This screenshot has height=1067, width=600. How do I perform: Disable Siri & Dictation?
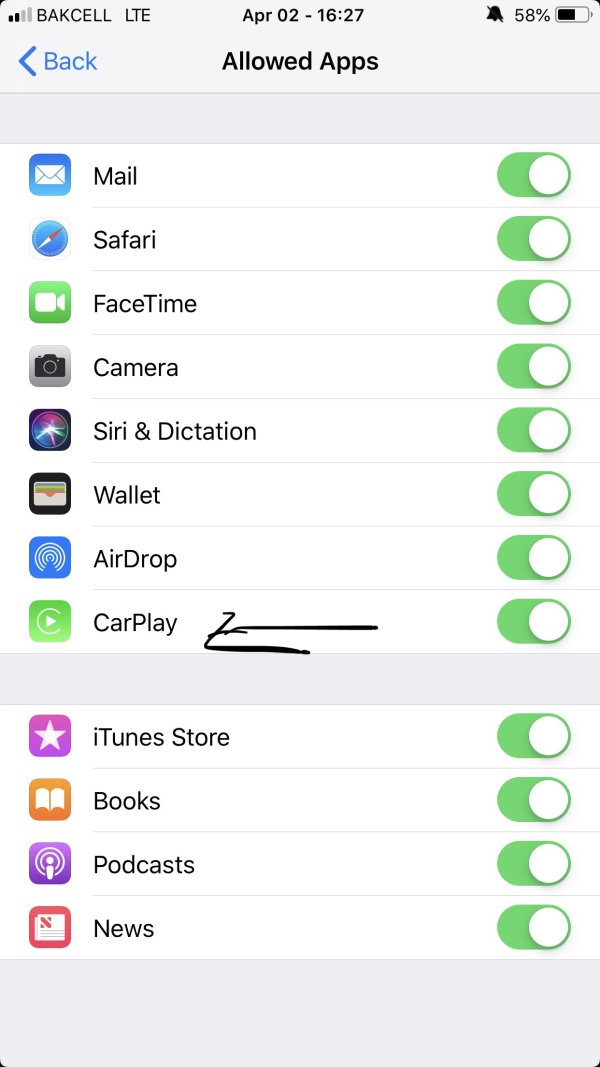[x=533, y=431]
